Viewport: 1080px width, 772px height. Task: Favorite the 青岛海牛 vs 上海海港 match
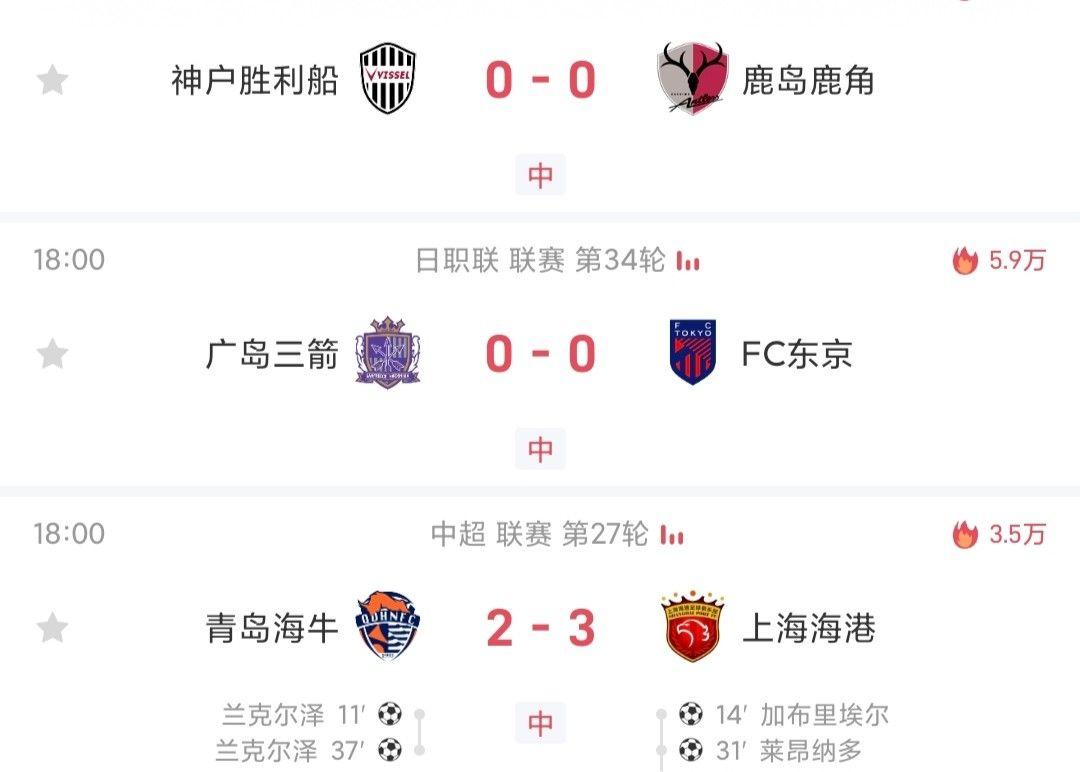click(52, 628)
